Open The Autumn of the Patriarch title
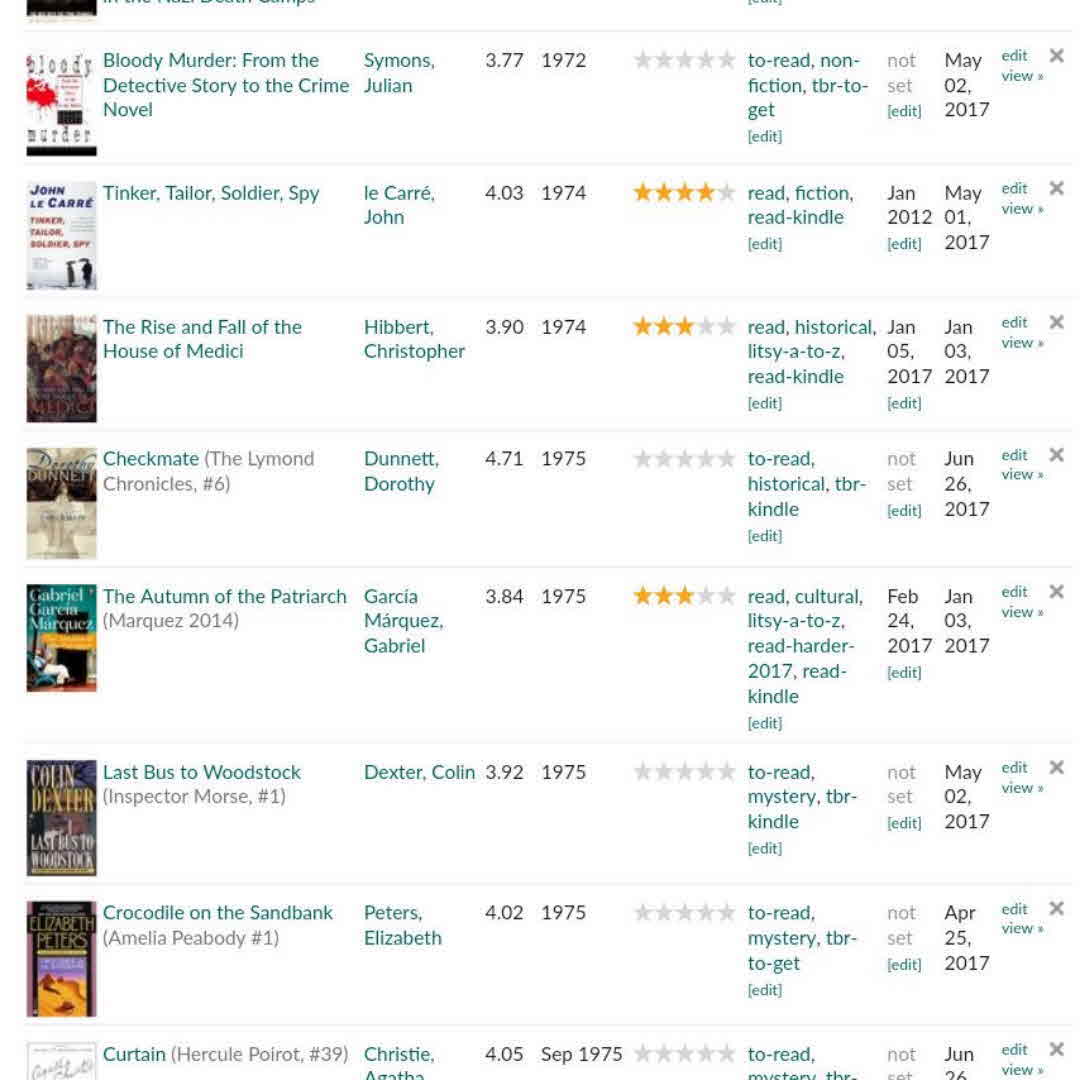 tap(224, 596)
